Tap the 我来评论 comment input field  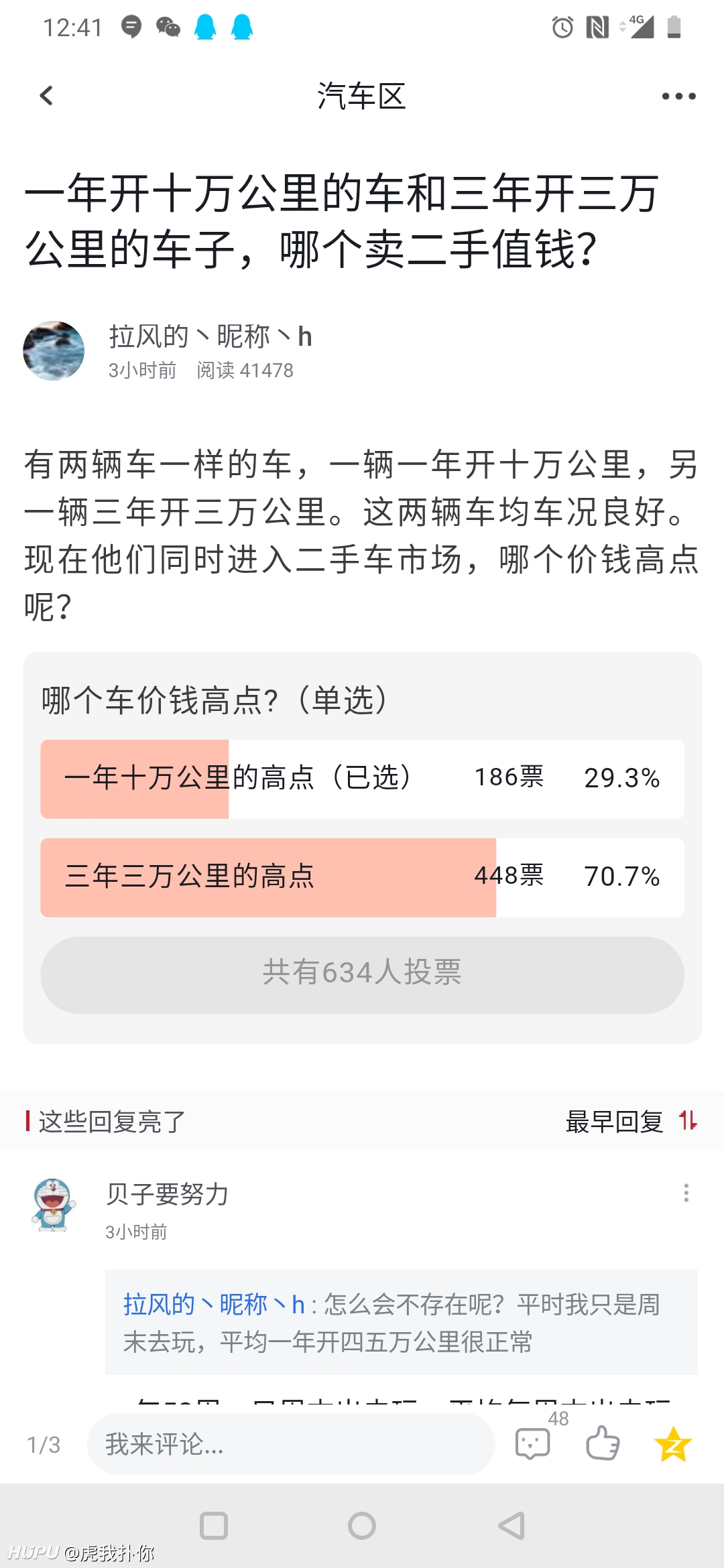[291, 1444]
